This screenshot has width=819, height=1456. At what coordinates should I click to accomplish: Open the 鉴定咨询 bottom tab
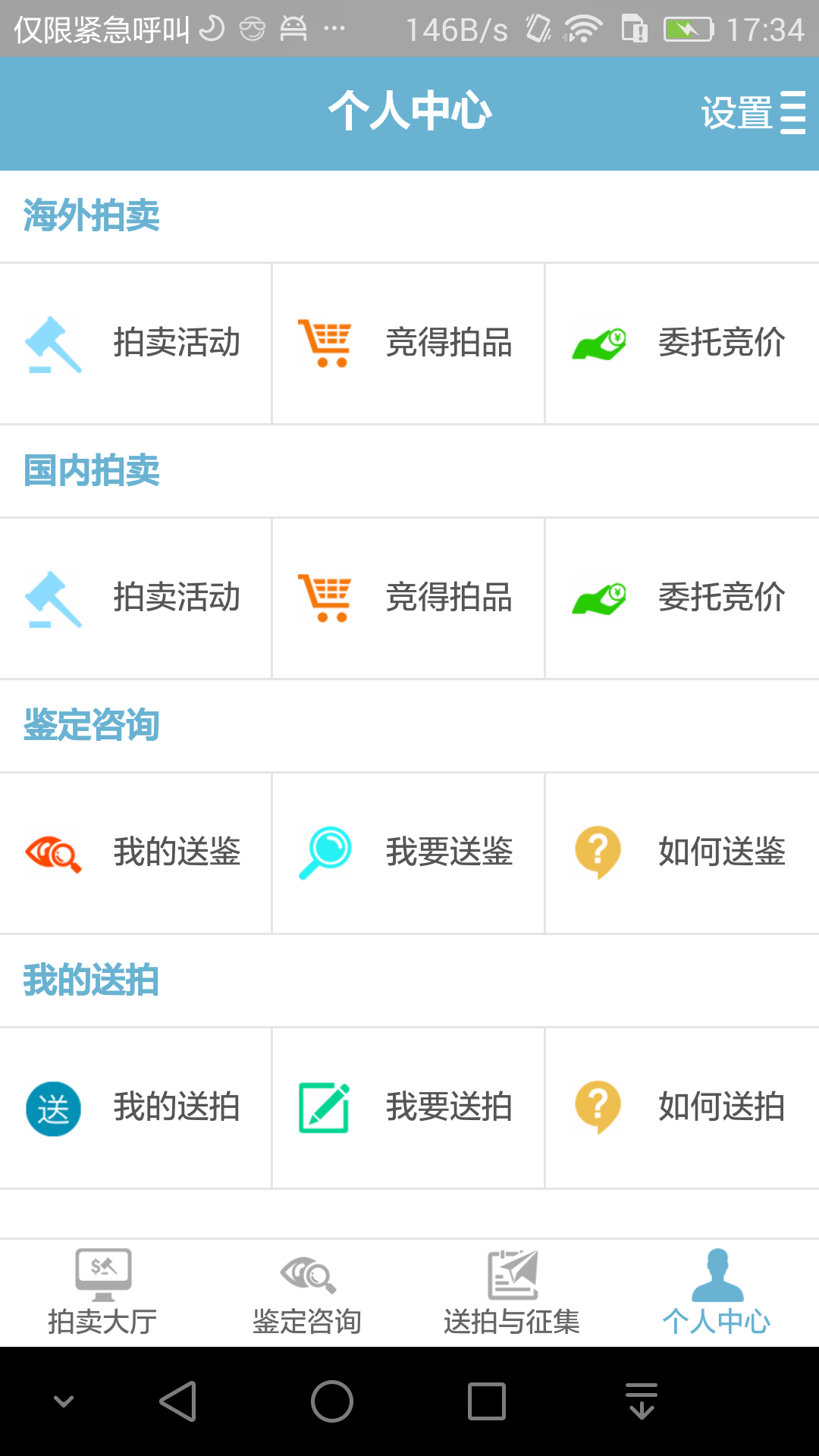(306, 1289)
